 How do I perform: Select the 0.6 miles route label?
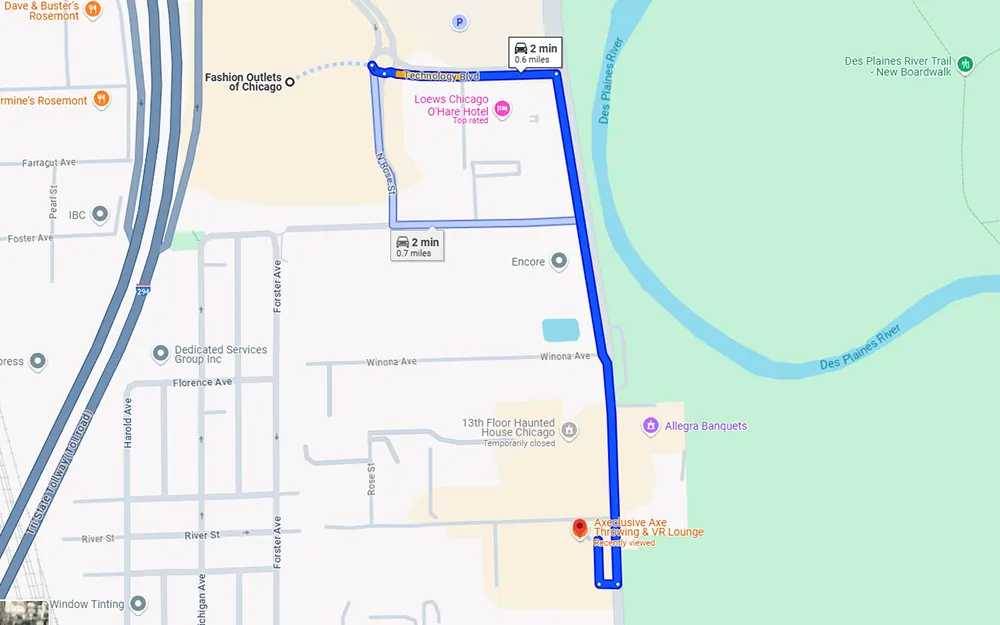click(x=535, y=53)
